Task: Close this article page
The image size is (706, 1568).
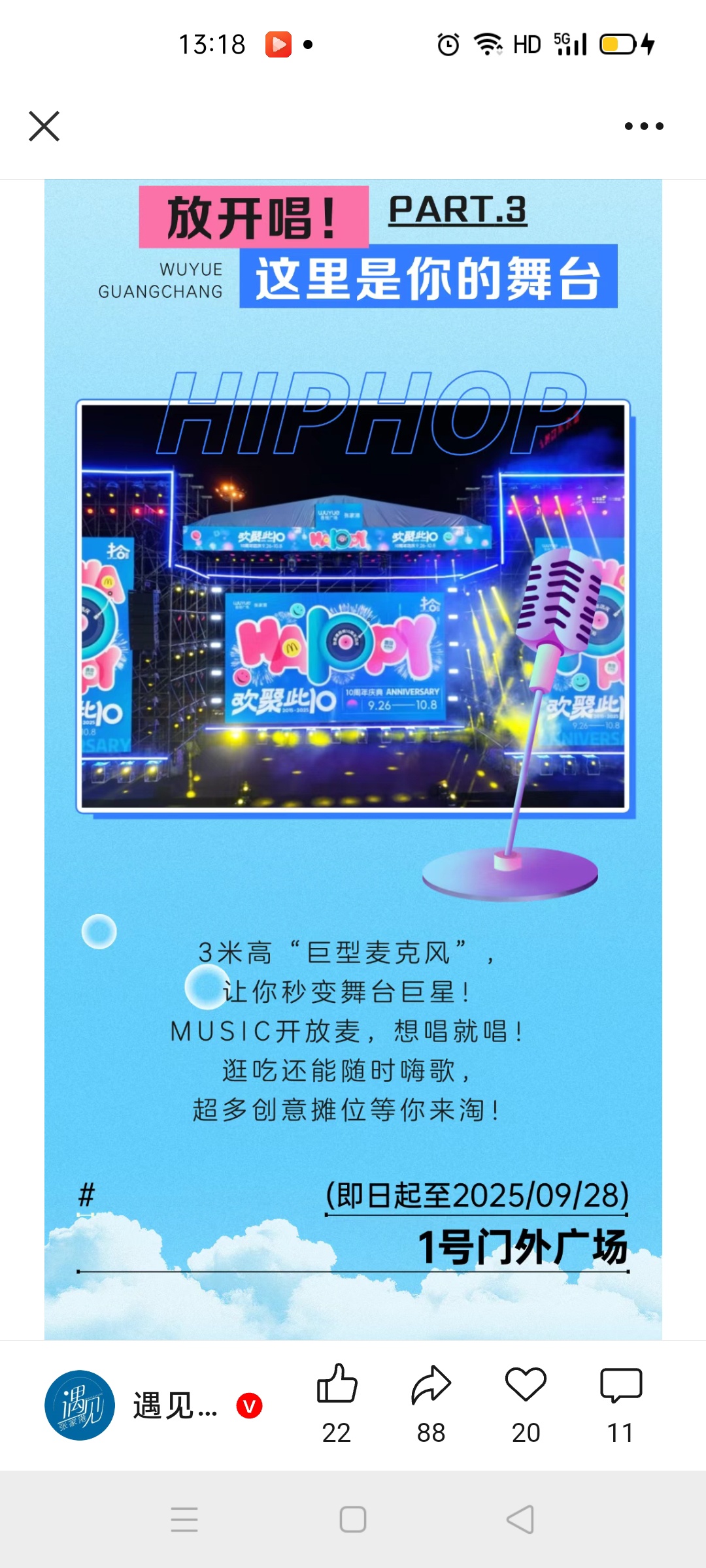Action: point(44,126)
